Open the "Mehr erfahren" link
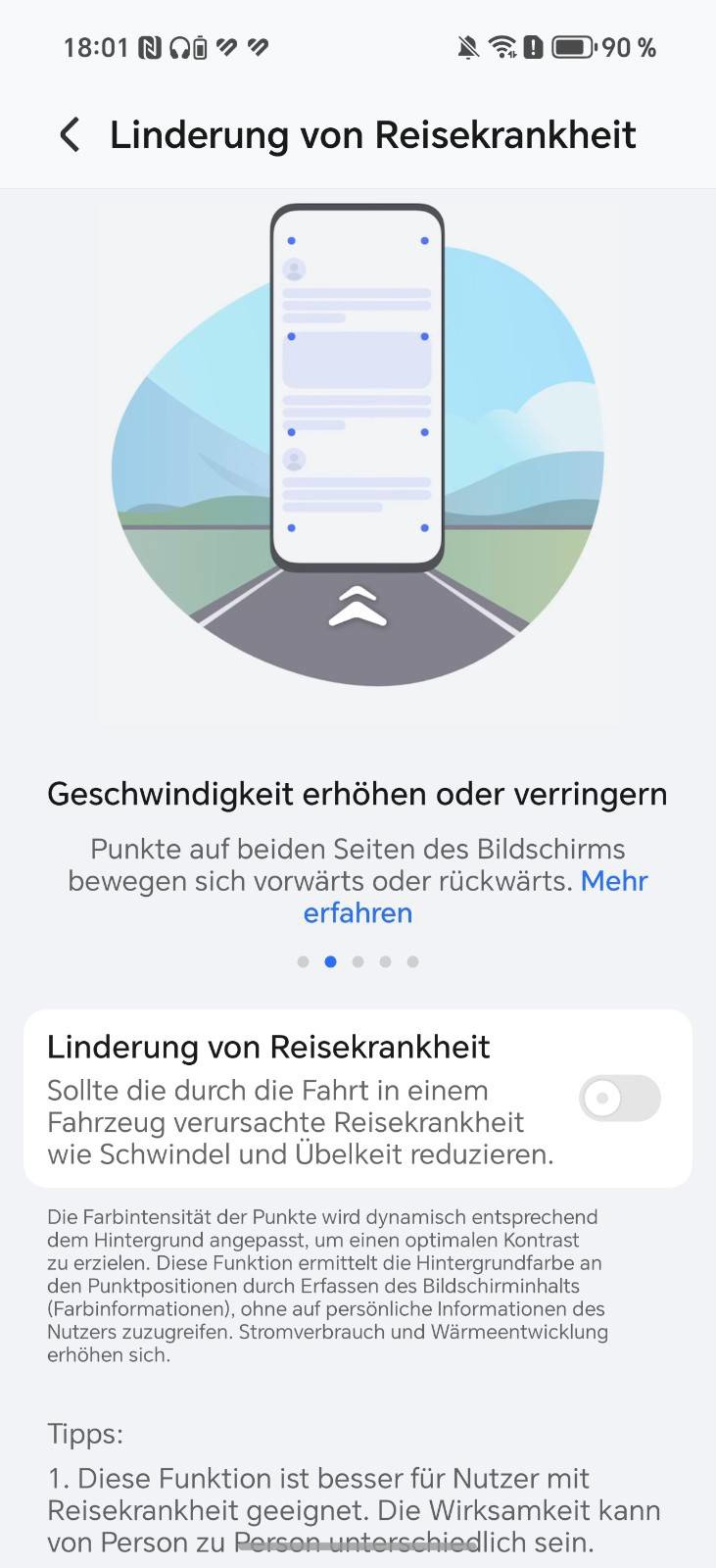Viewport: 716px width, 1568px height. pyautogui.click(x=613, y=881)
